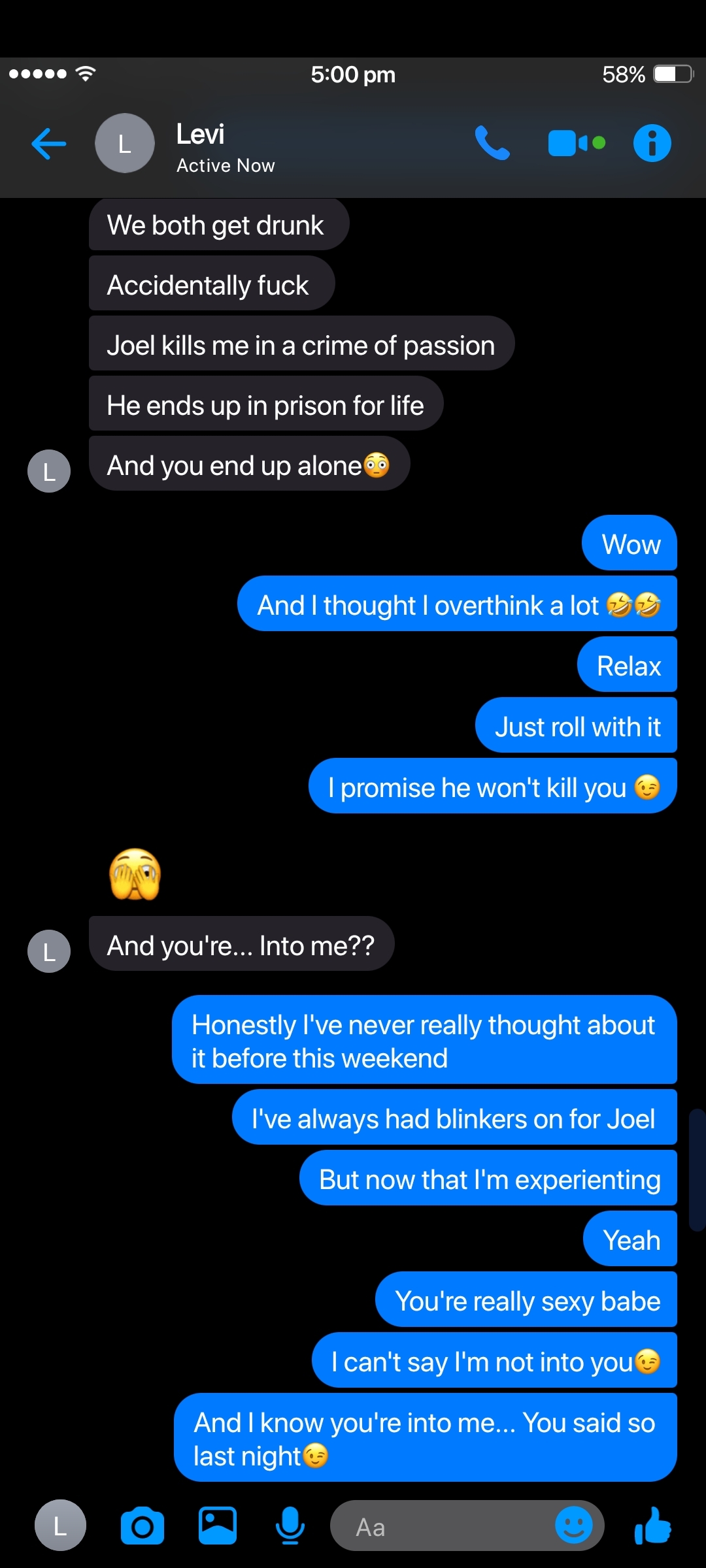Send a thumbs-up like
Image resolution: width=706 pixels, height=1568 pixels.
(x=652, y=1526)
